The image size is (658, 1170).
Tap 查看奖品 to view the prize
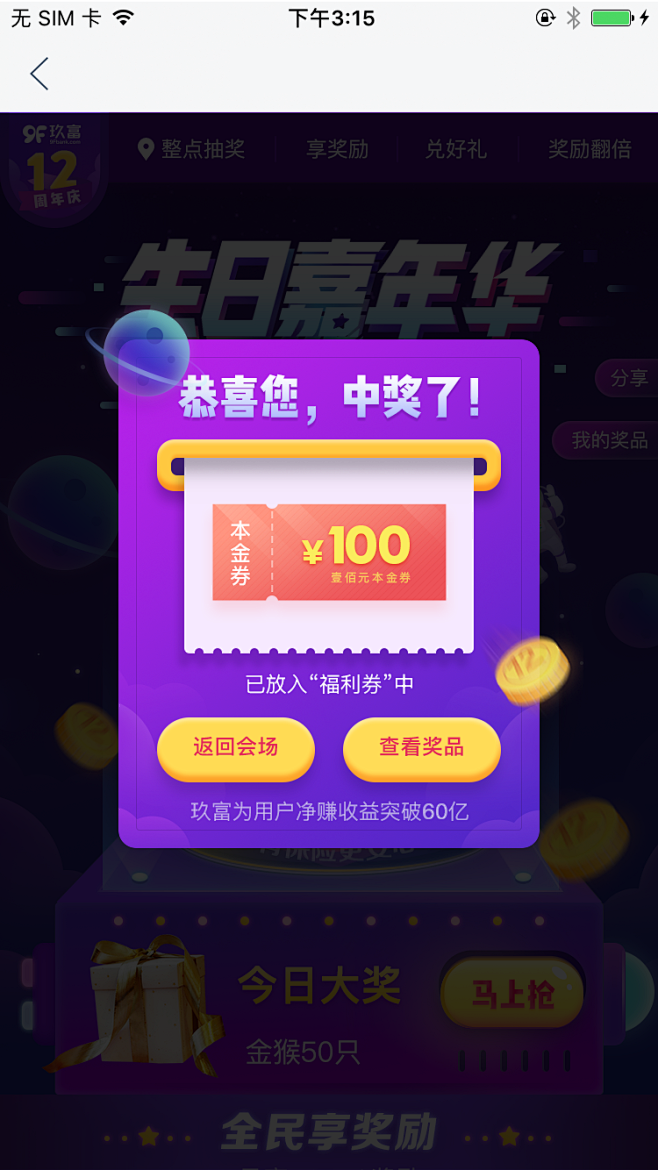(x=421, y=747)
